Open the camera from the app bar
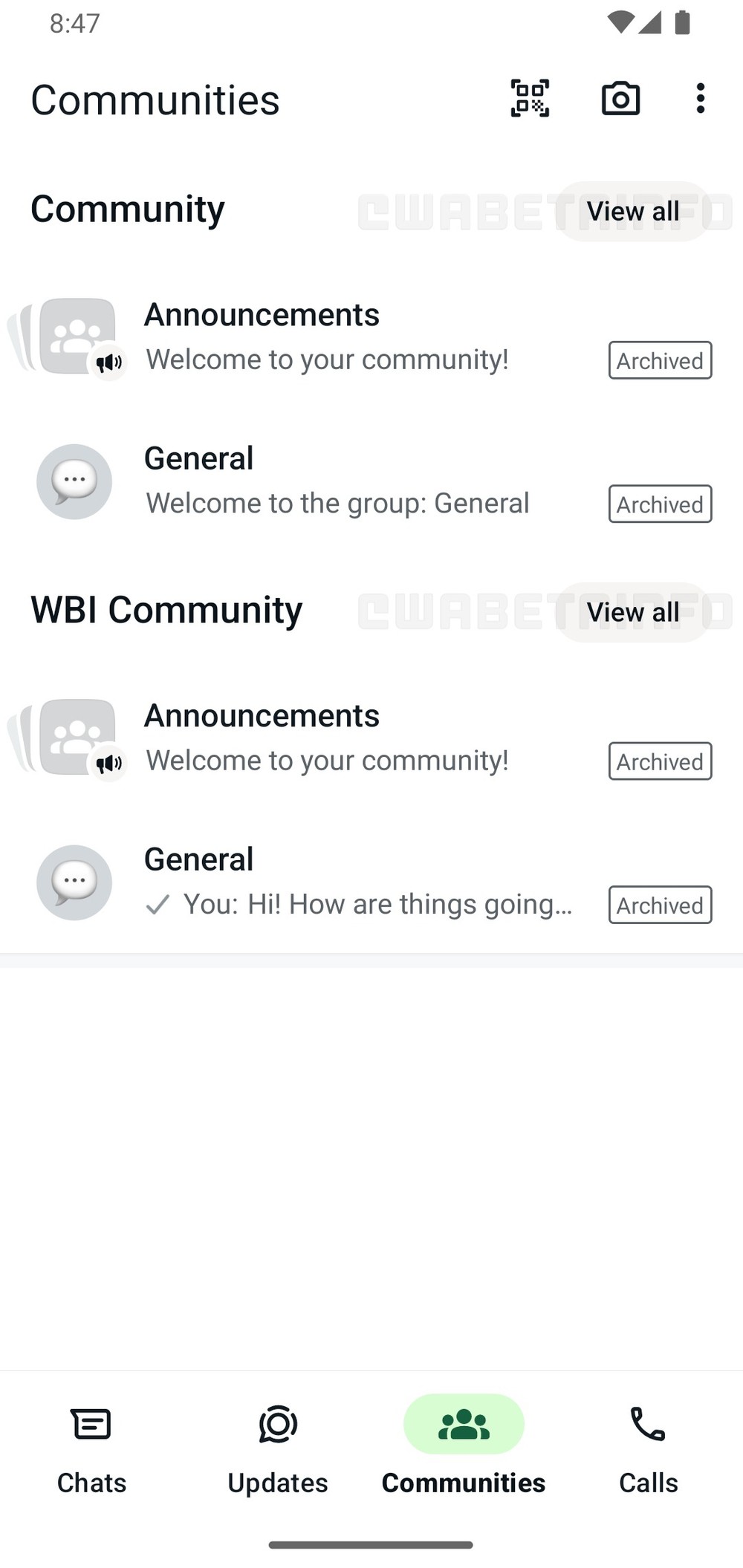The image size is (743, 1568). point(620,98)
